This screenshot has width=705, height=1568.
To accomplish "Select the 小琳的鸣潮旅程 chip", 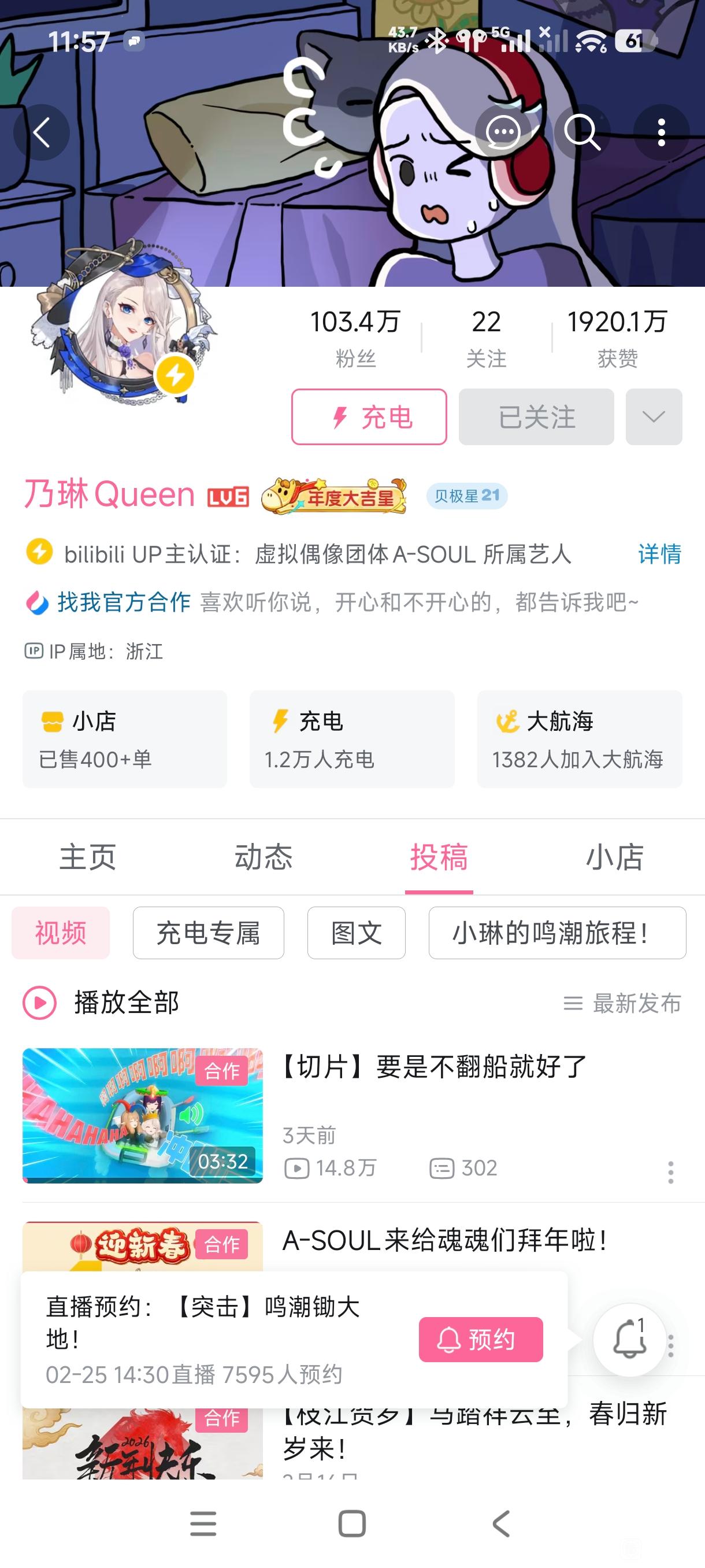I will [556, 933].
